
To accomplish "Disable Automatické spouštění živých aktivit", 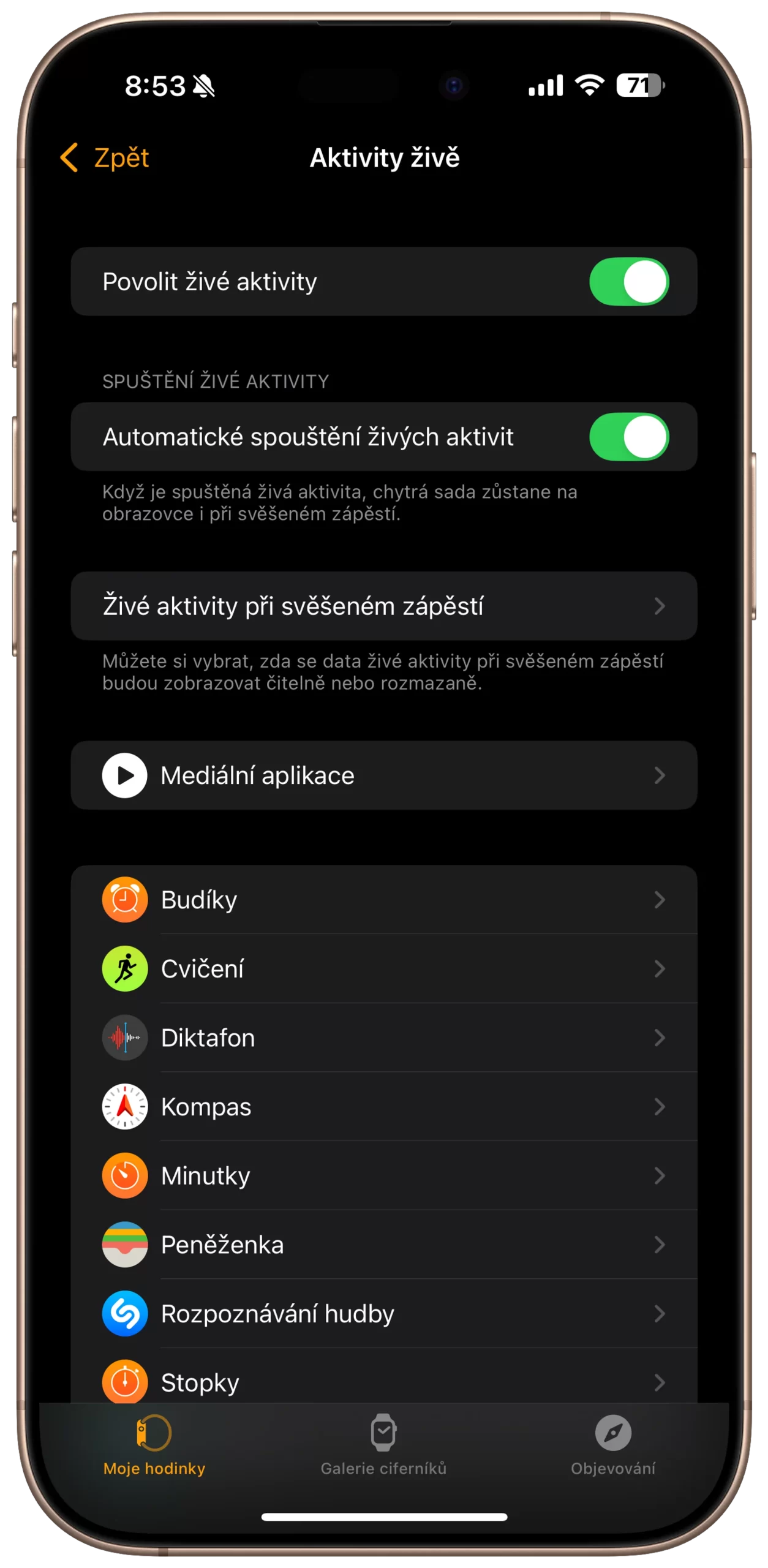I will pyautogui.click(x=628, y=437).
